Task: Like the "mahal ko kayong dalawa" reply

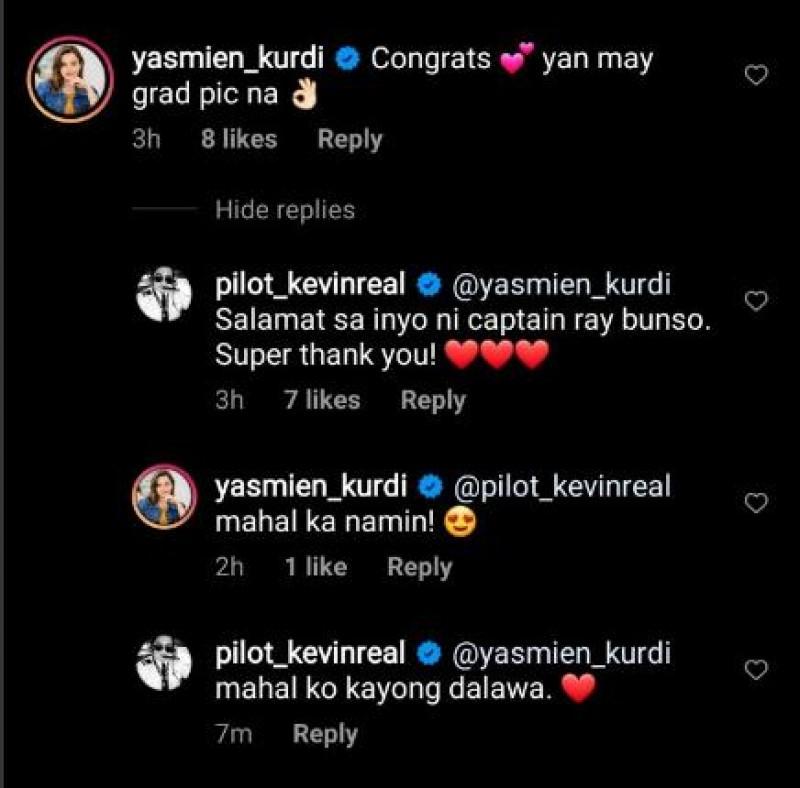Action: coord(757,669)
